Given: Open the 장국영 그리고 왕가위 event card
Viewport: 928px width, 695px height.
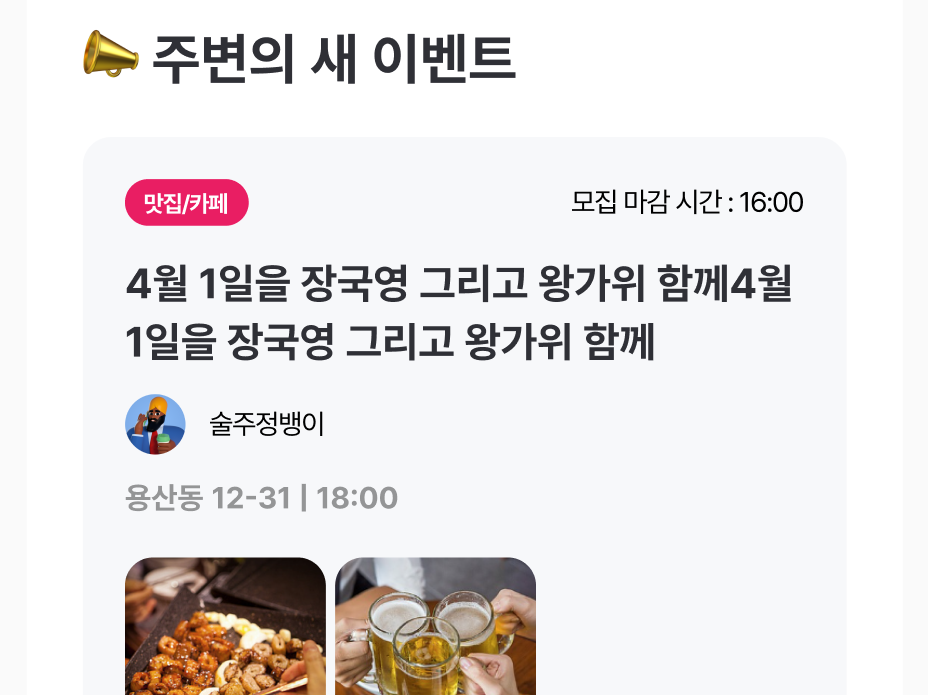Looking at the screenshot, I should pos(459,313).
